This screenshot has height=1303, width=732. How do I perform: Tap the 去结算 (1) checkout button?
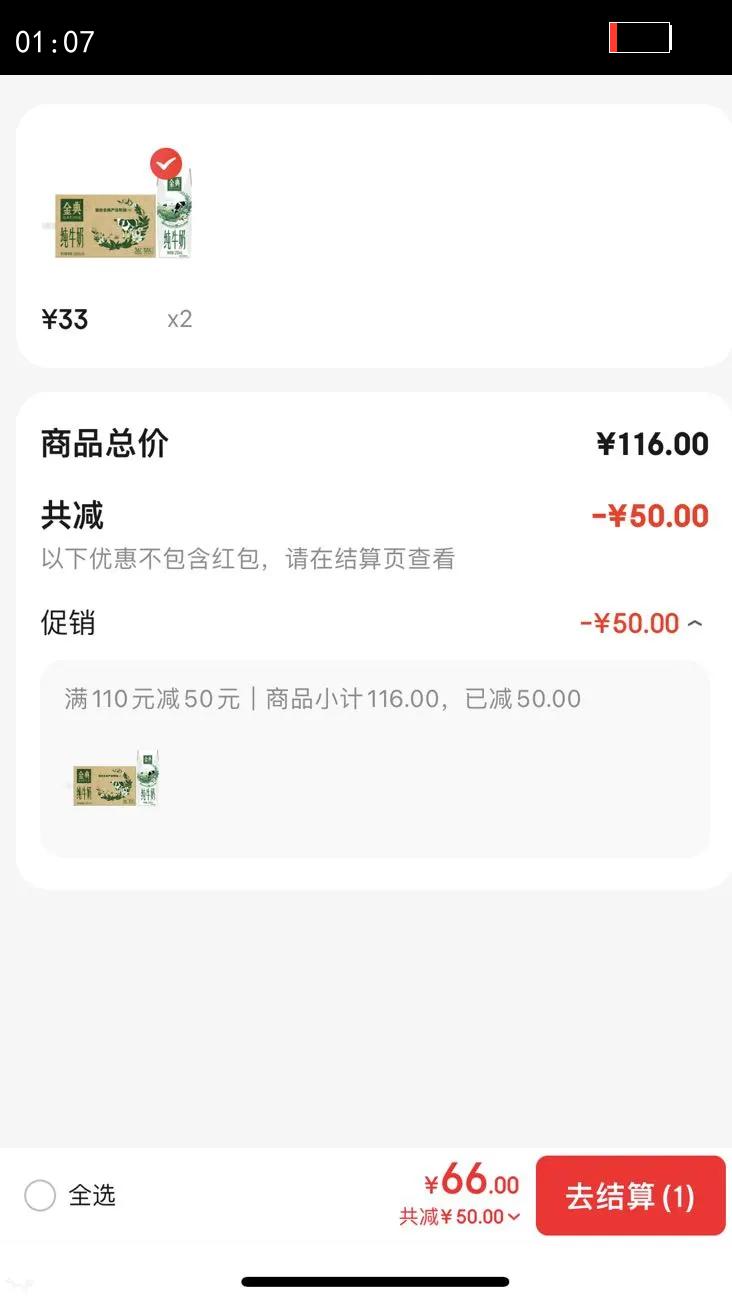click(x=630, y=1196)
